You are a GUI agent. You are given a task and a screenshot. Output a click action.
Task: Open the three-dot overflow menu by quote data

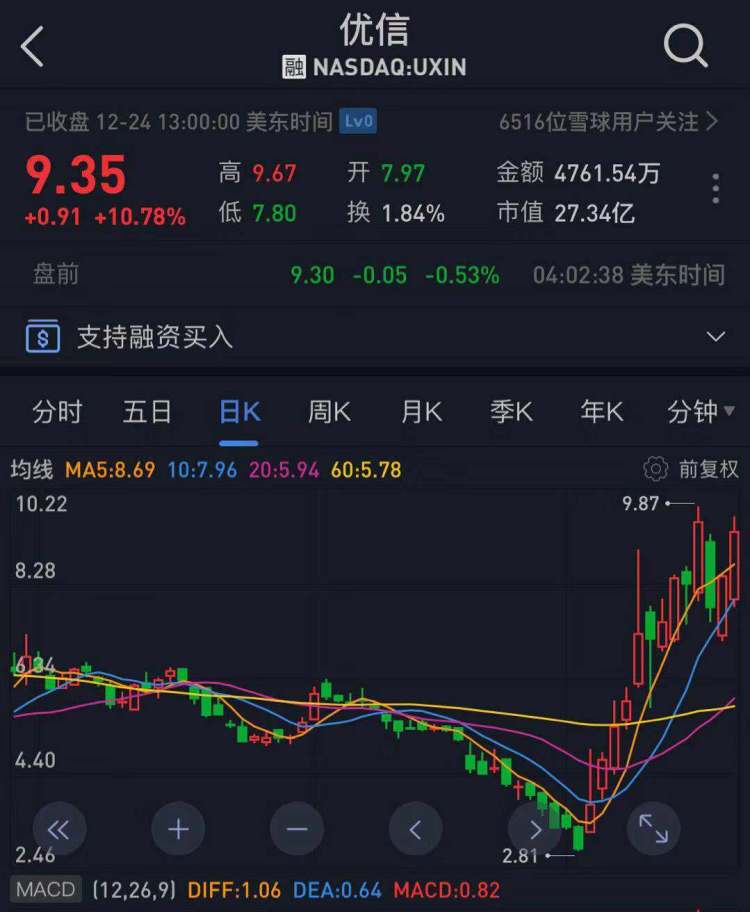(x=715, y=188)
